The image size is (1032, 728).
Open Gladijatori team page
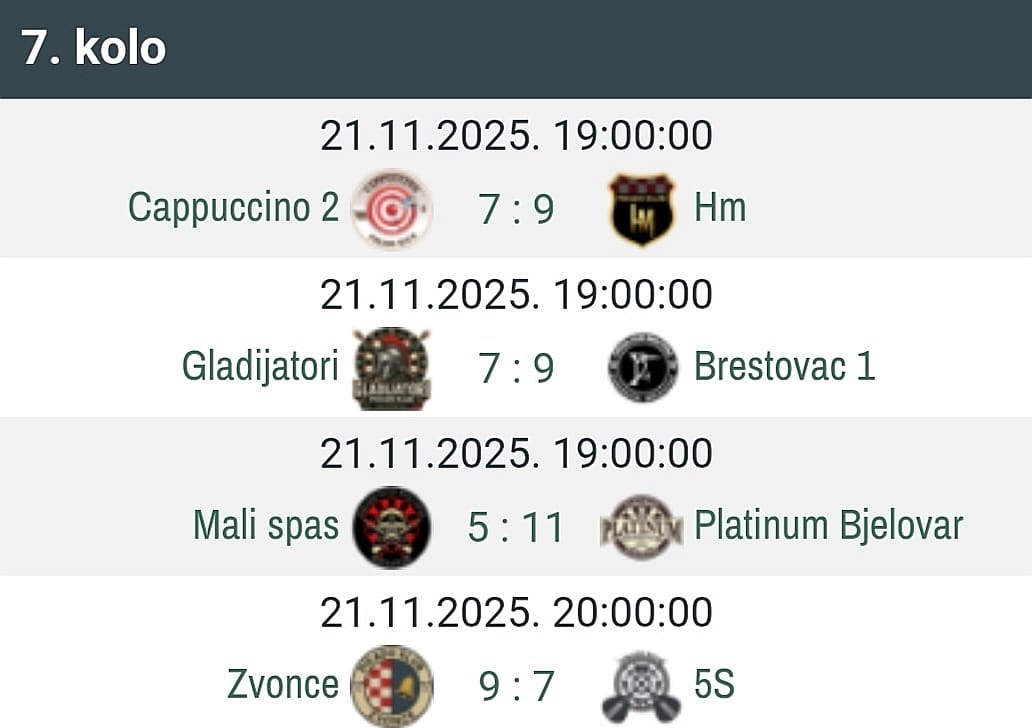(x=260, y=367)
